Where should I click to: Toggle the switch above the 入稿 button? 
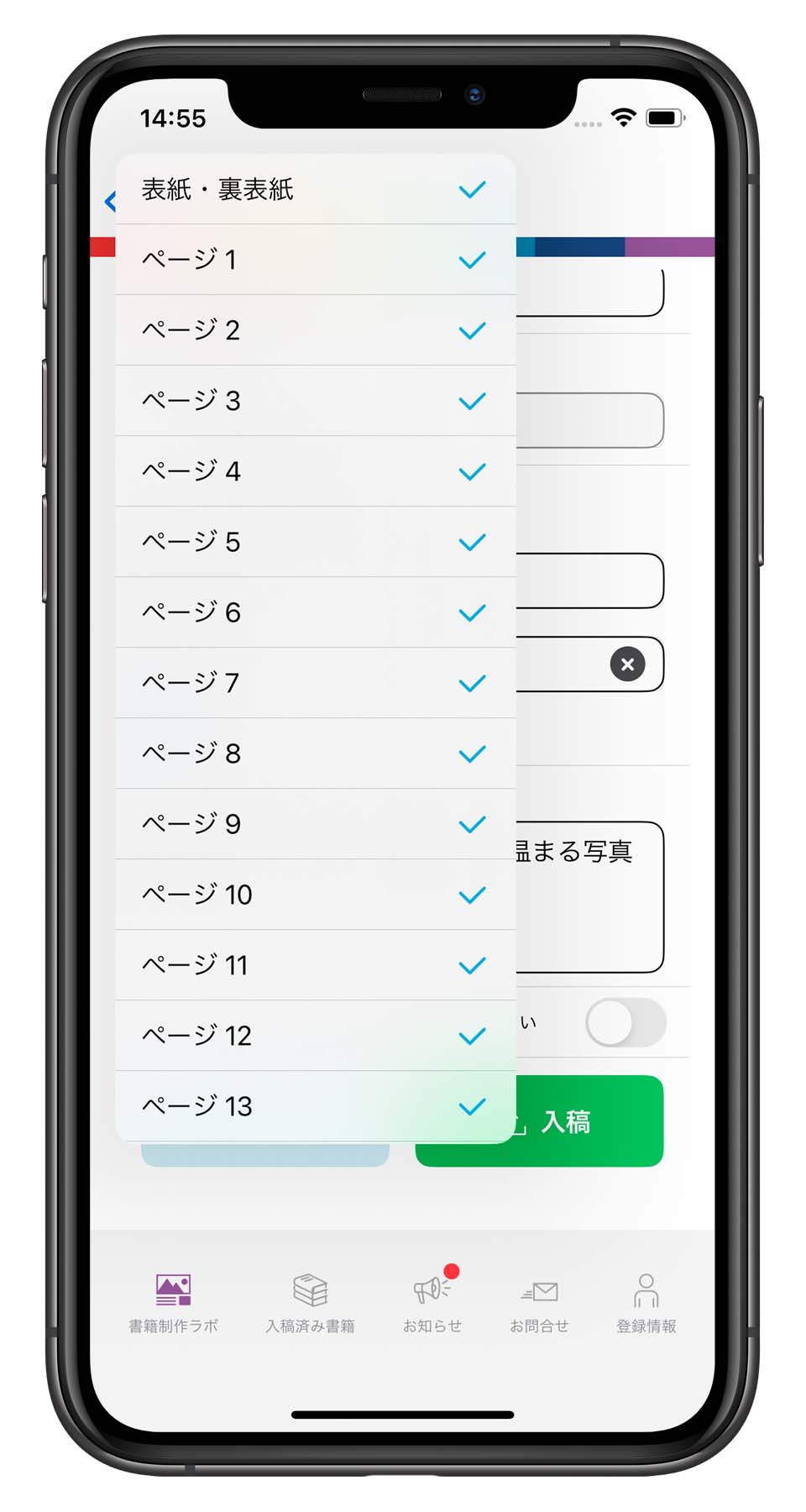(x=625, y=1022)
